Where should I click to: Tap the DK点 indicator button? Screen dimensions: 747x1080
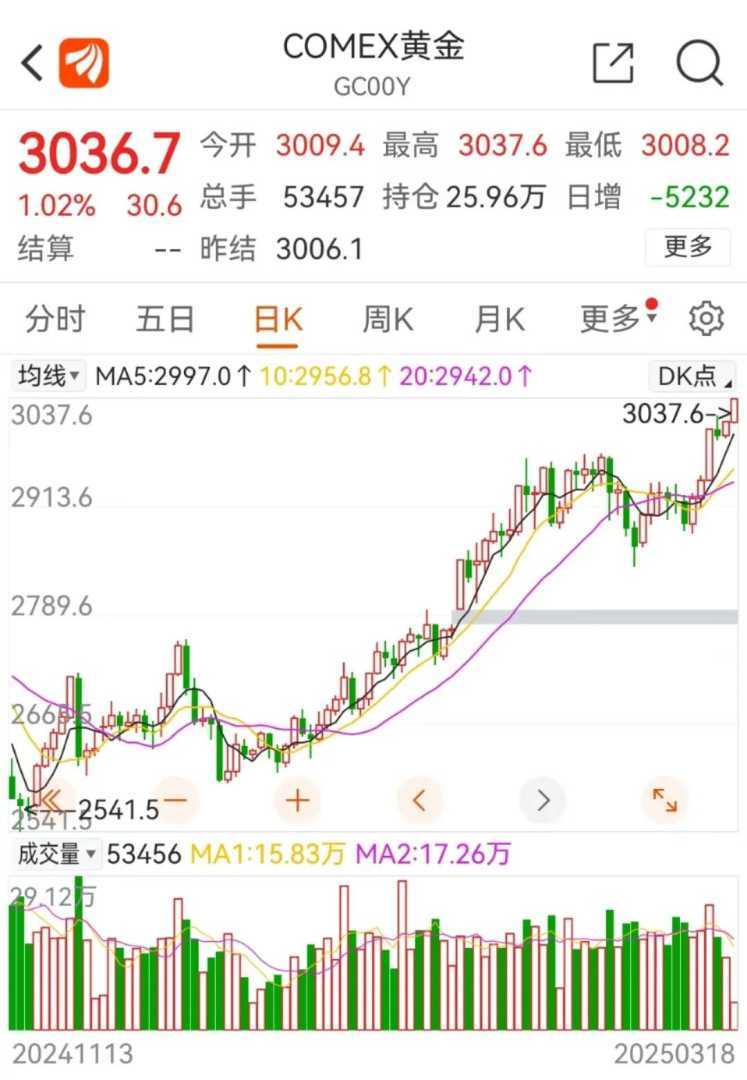692,376
